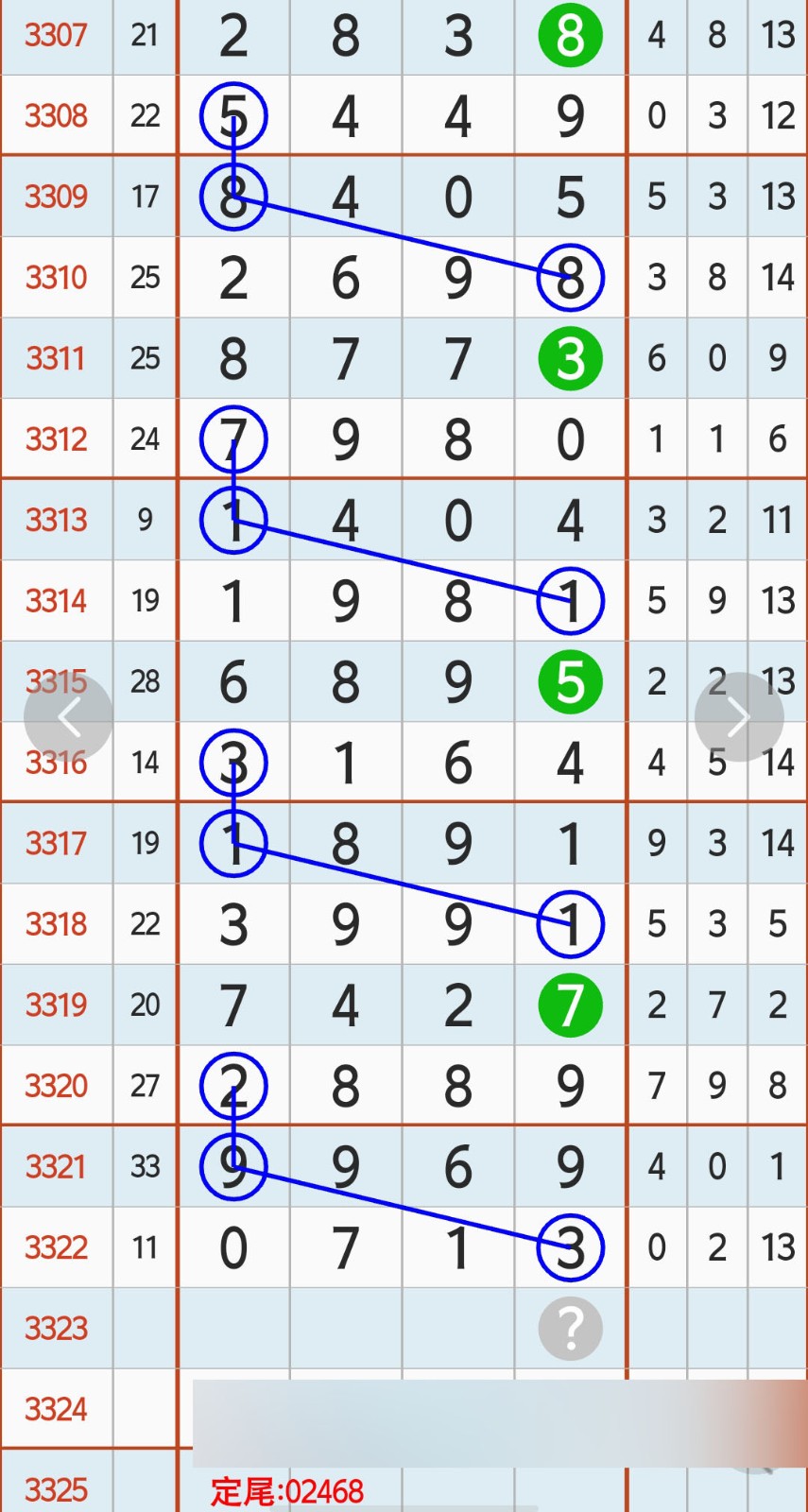This screenshot has width=808, height=1512.
Task: Select the row label 3313
Action: 57,520
